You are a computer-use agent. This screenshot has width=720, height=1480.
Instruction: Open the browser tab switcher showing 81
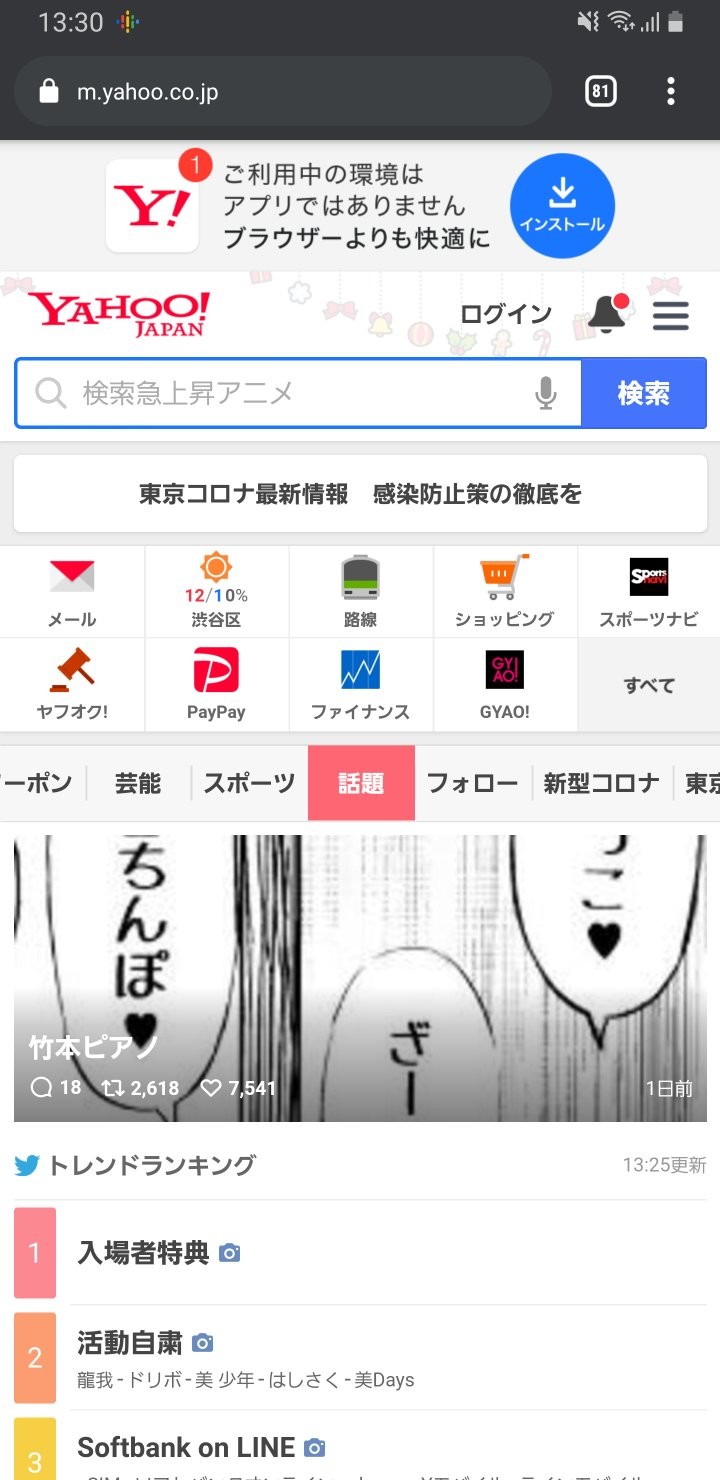(x=600, y=92)
